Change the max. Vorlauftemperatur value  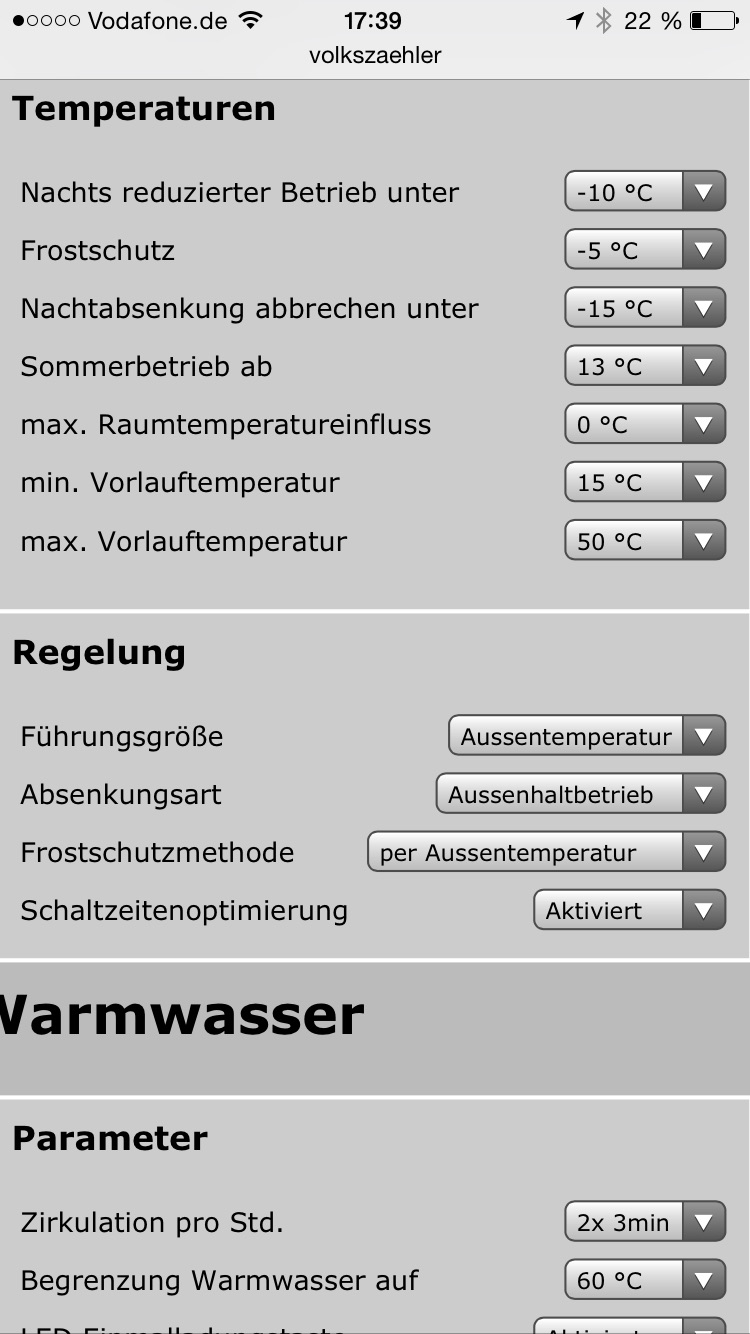coord(645,541)
